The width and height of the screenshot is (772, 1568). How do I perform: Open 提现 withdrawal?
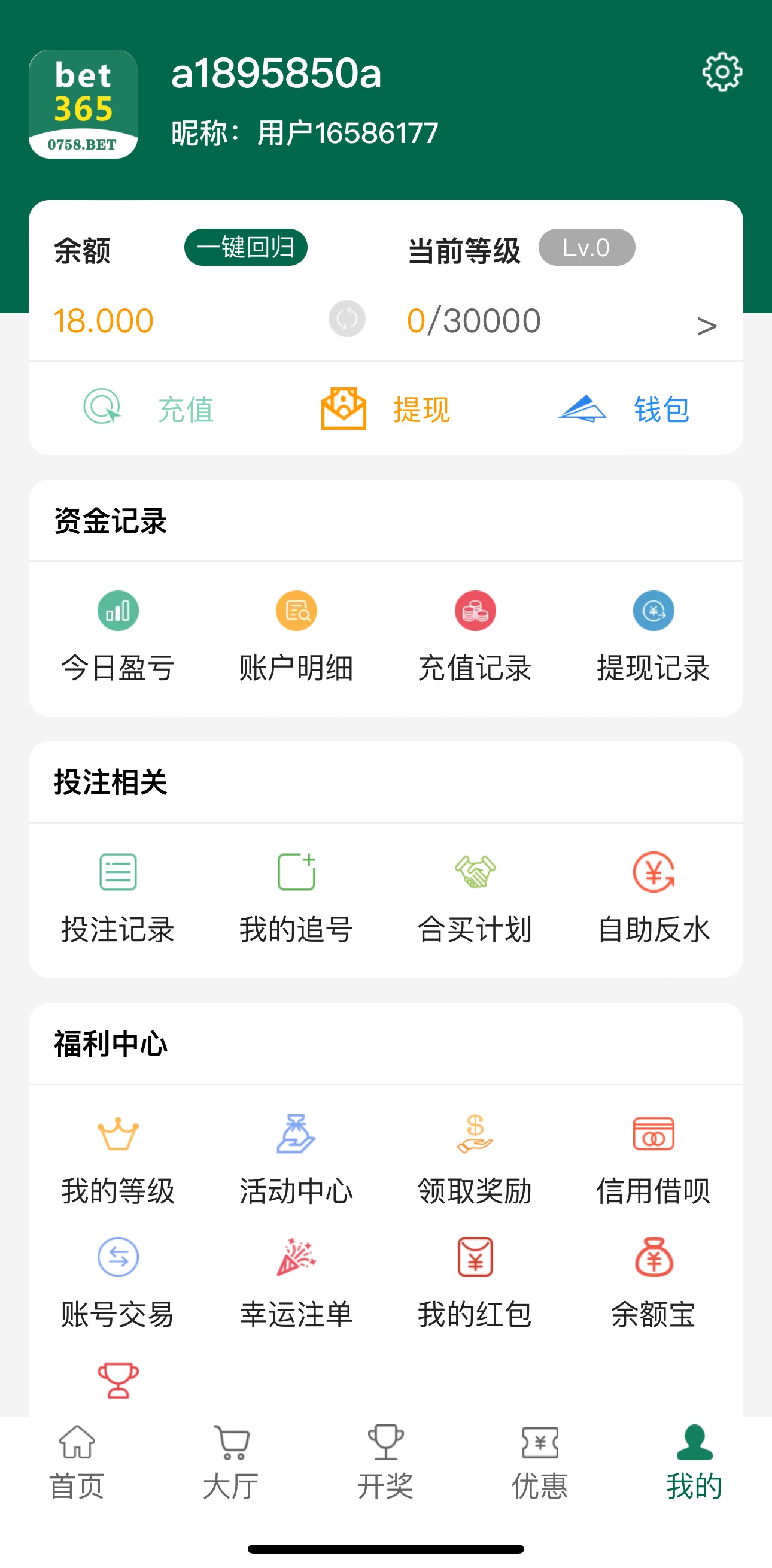pos(385,408)
